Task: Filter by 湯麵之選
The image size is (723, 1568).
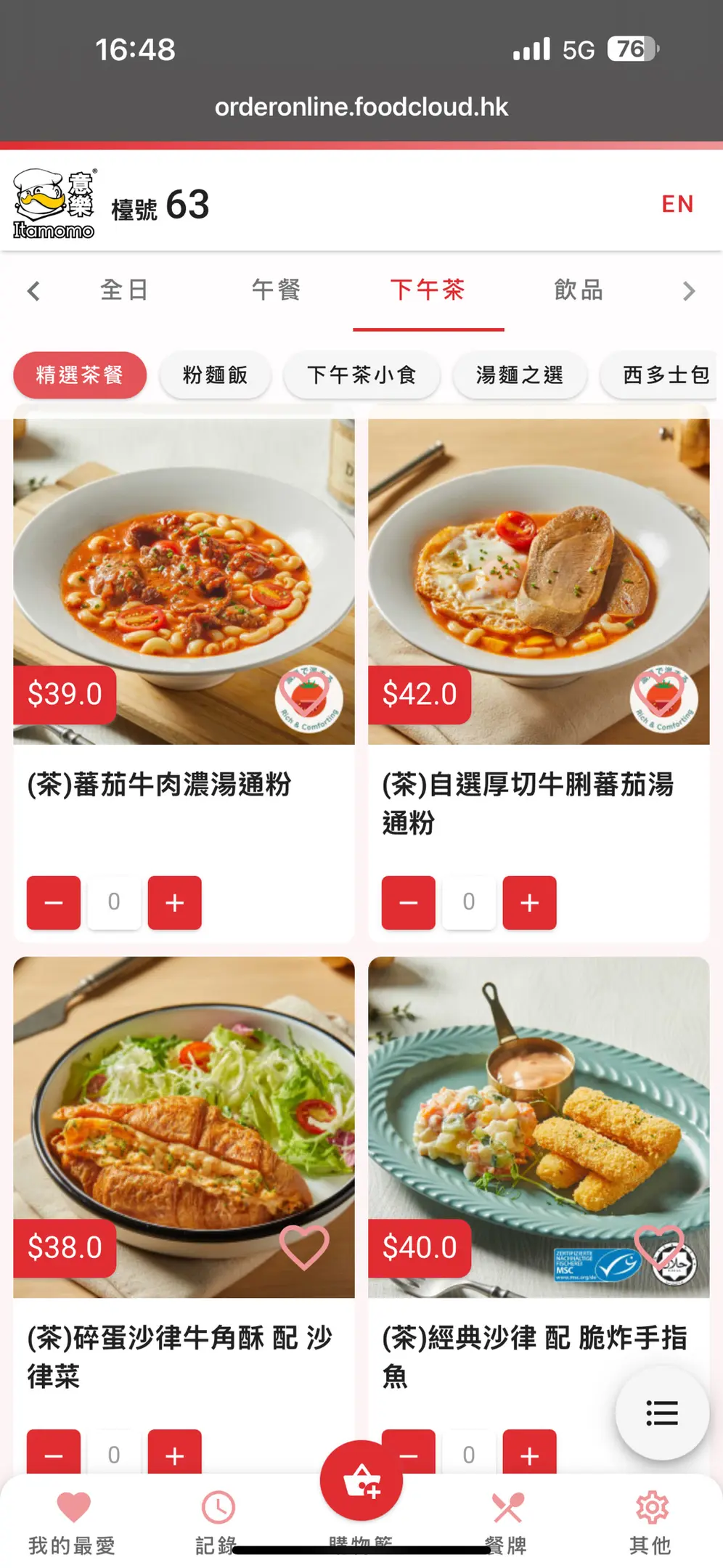Action: [x=519, y=375]
